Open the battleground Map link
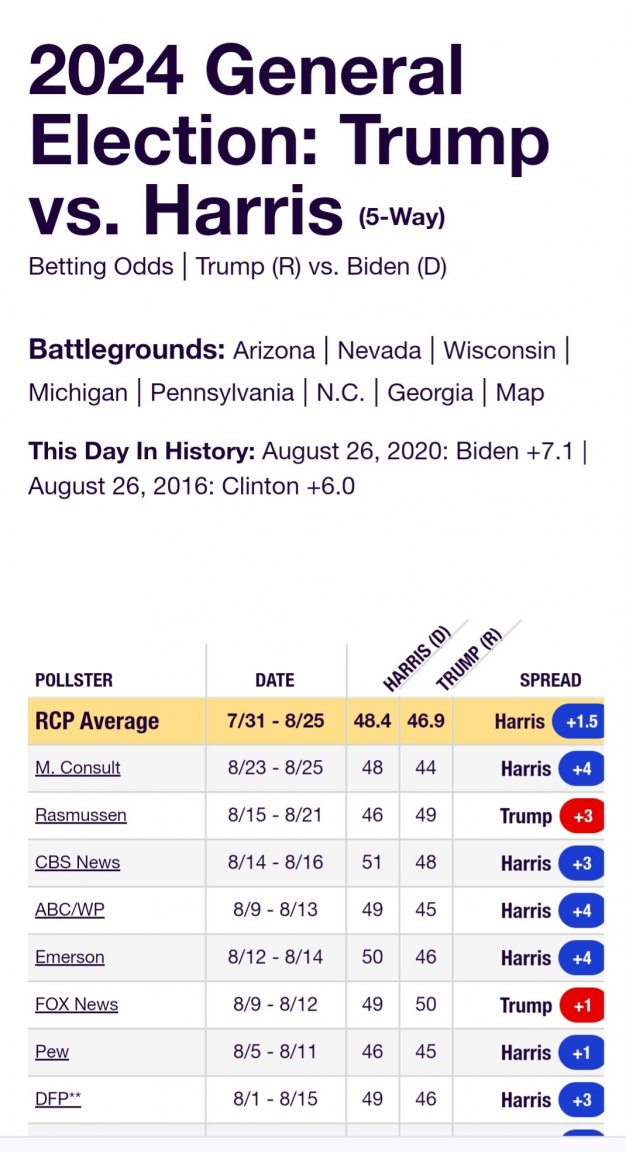Viewport: 626px width, 1152px height. pos(520,393)
